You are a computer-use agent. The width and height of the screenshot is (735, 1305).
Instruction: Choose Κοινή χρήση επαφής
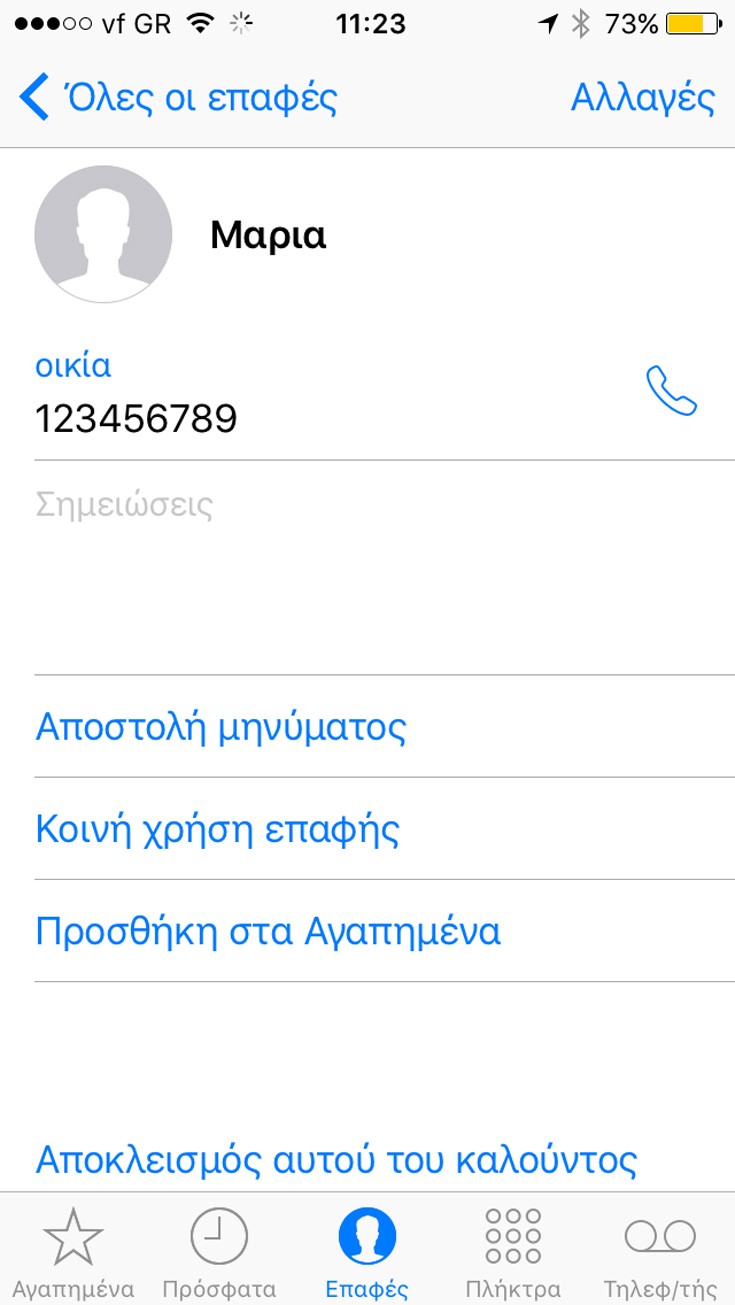(x=217, y=829)
